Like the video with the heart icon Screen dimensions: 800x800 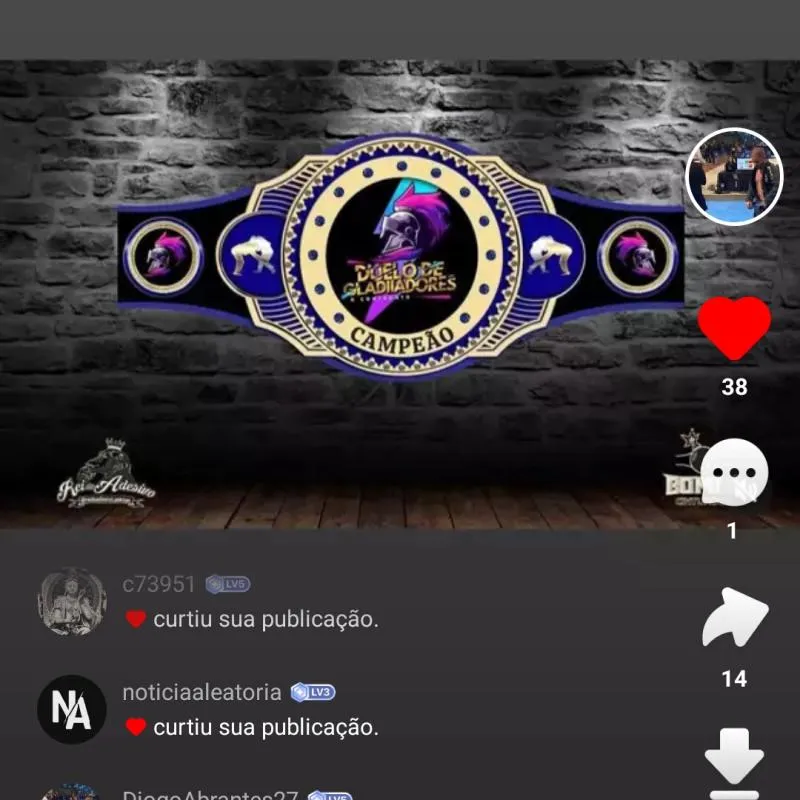pyautogui.click(x=734, y=329)
